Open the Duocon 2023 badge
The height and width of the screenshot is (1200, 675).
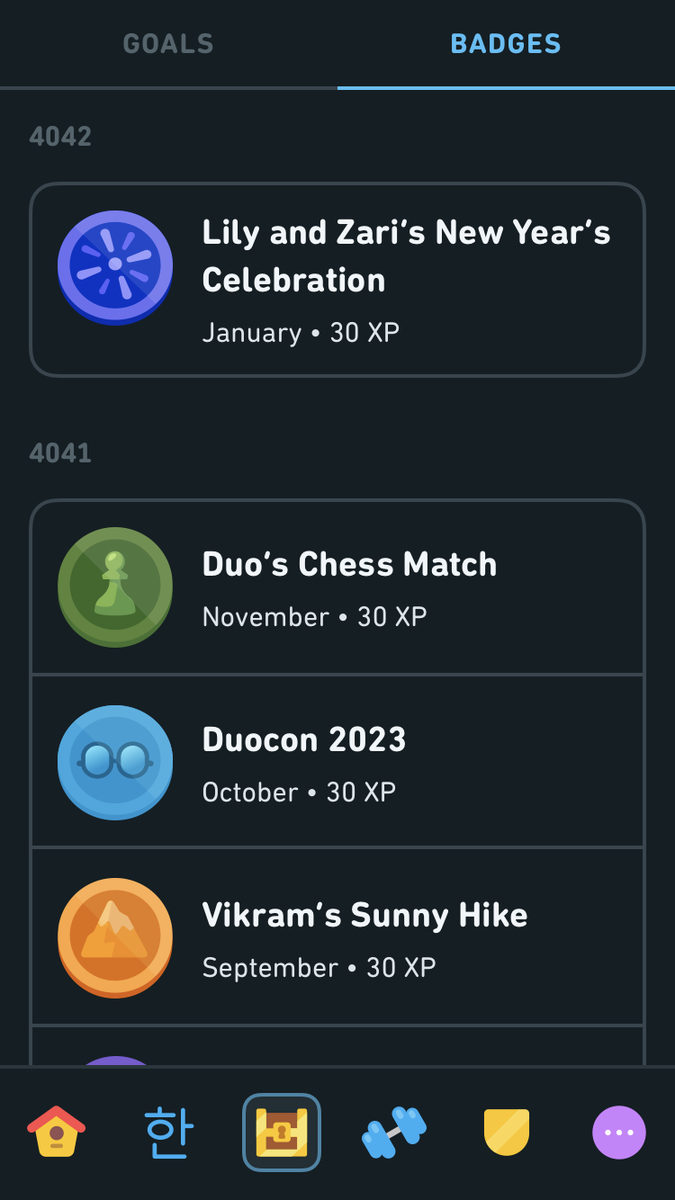tap(337, 763)
